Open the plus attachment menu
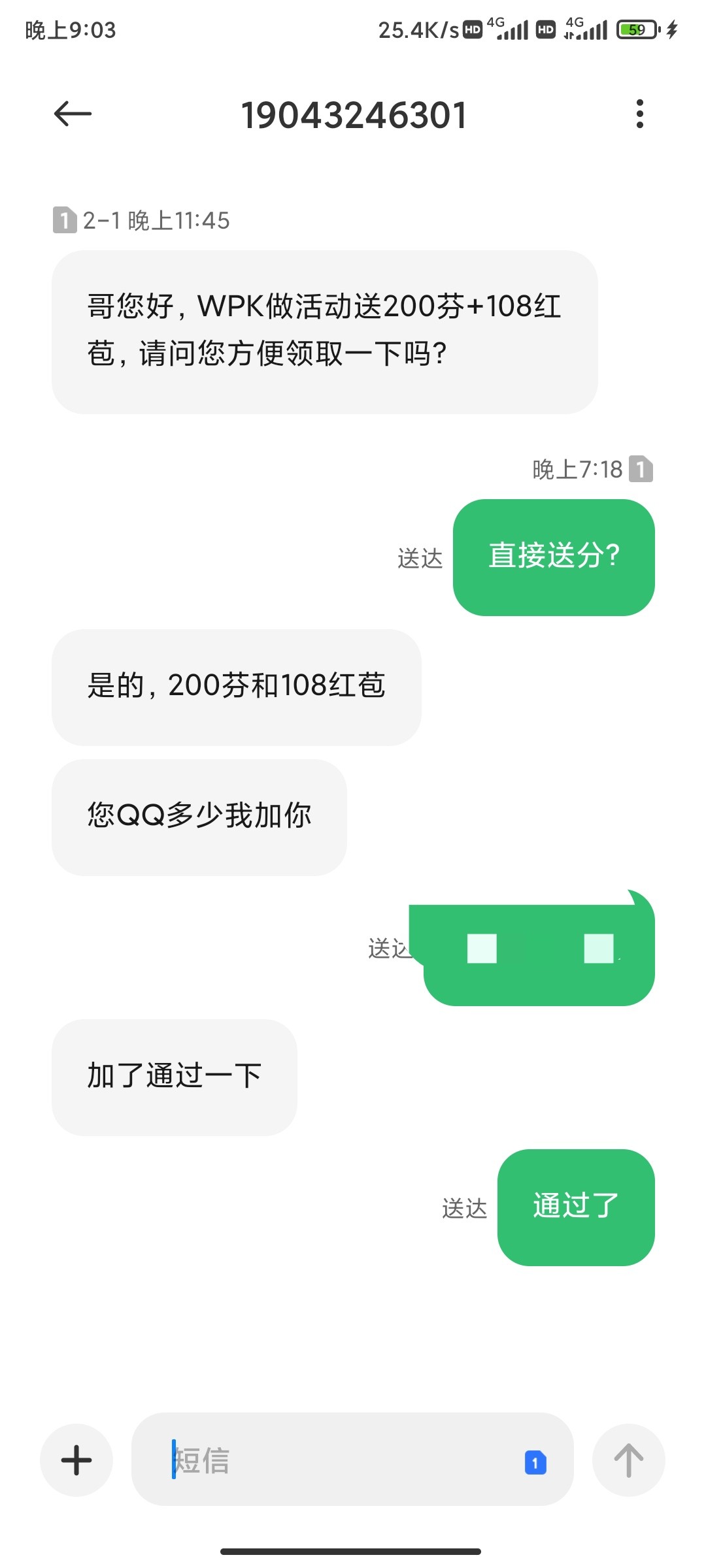Image resolution: width=706 pixels, height=1568 pixels. (x=76, y=1460)
